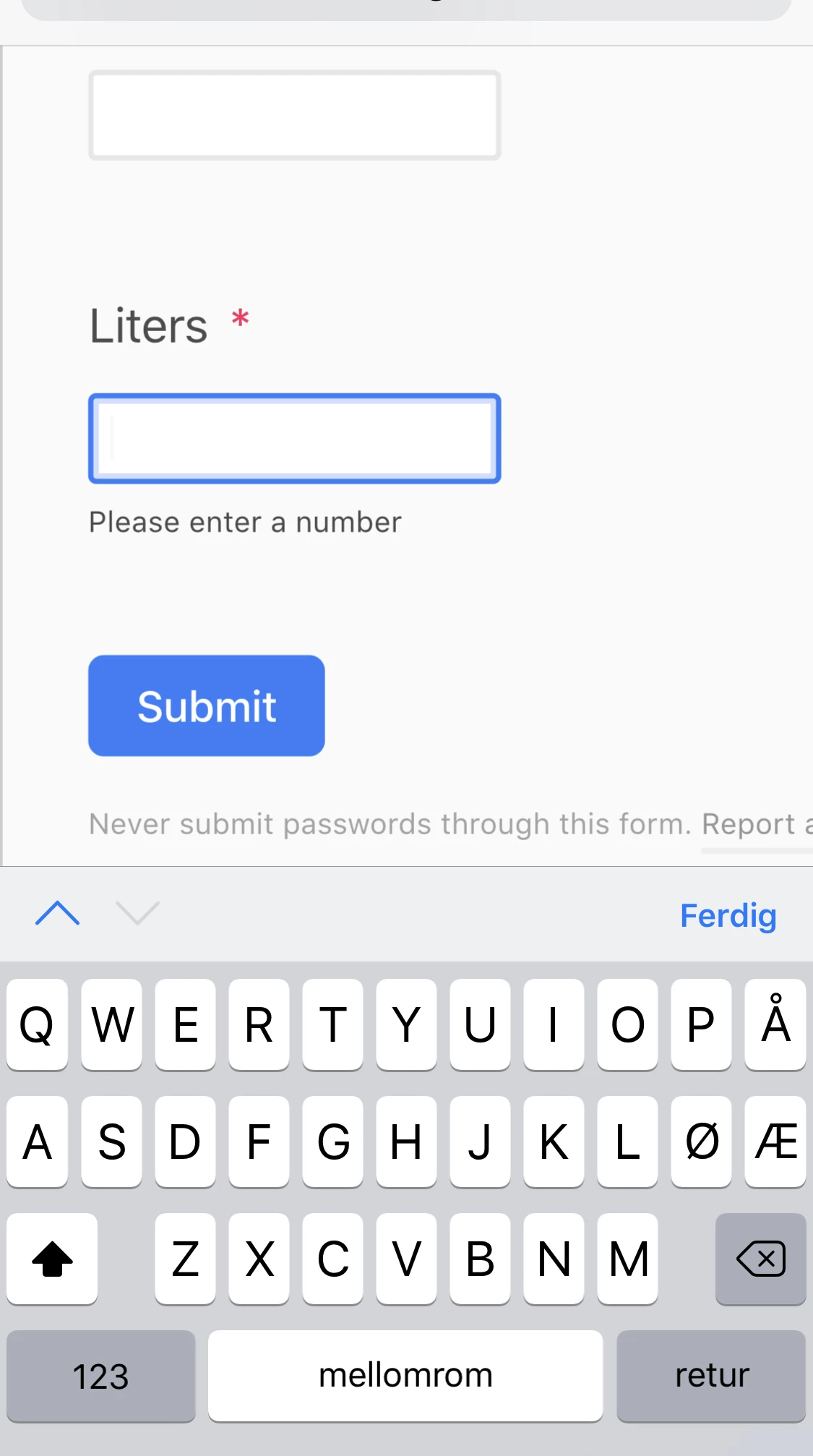The height and width of the screenshot is (1456, 813).
Task: Select the empty field above Liters
Action: pyautogui.click(x=295, y=115)
